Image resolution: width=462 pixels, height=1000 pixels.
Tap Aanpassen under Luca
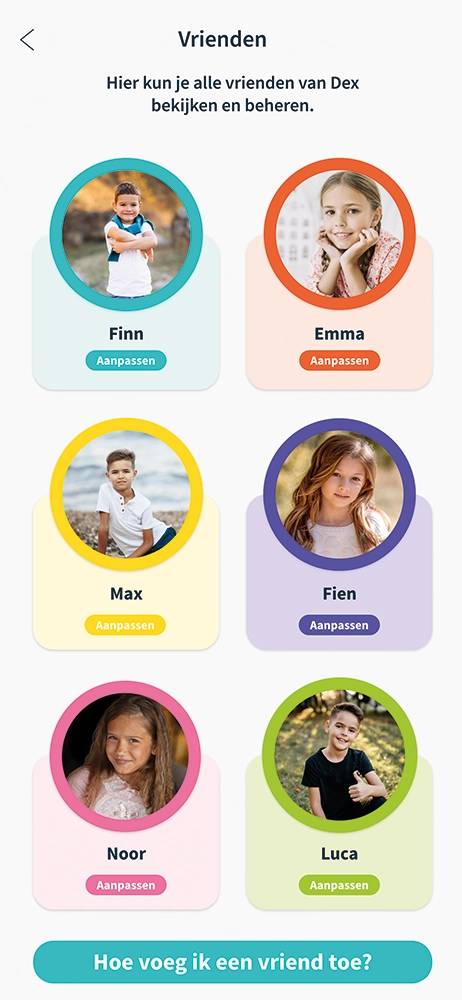coord(339,885)
